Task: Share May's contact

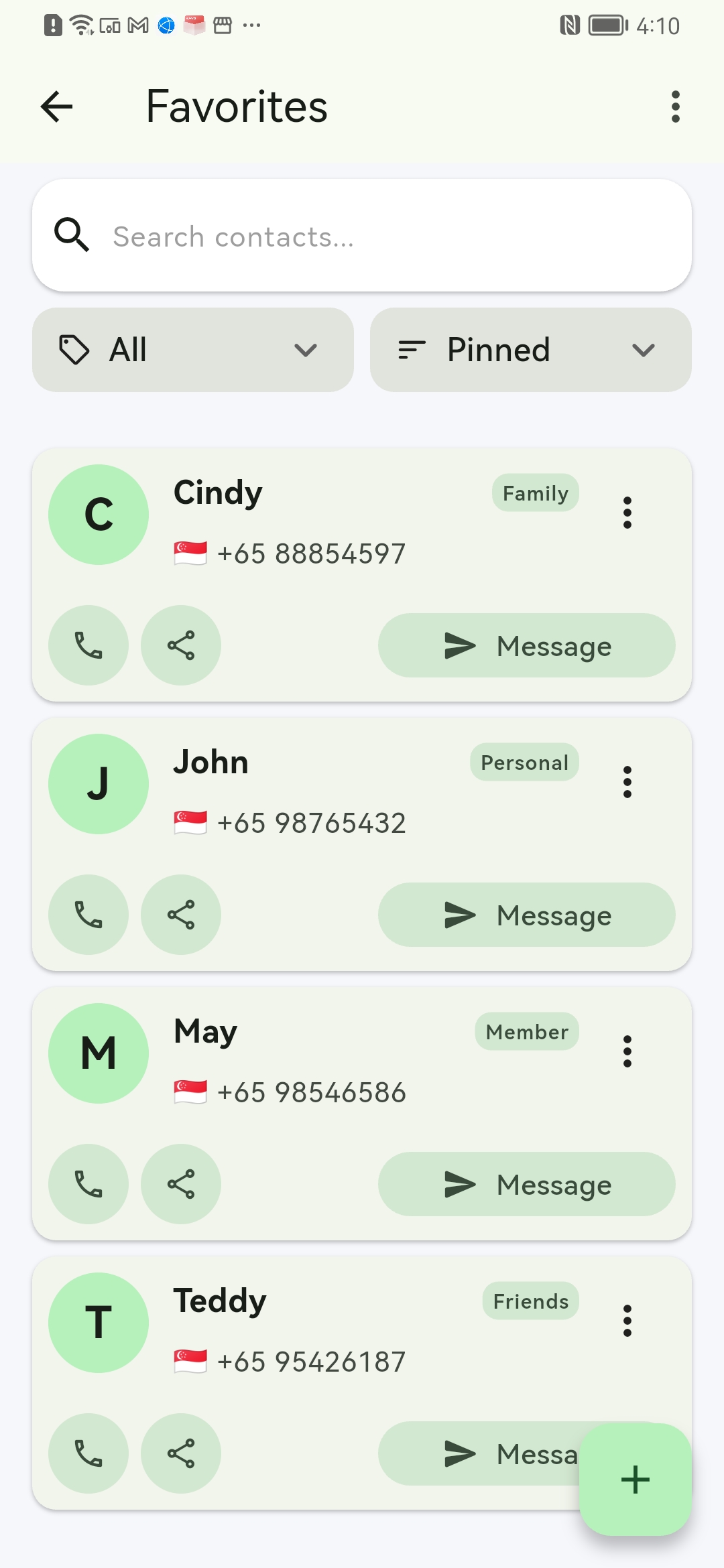Action: pyautogui.click(x=181, y=1184)
